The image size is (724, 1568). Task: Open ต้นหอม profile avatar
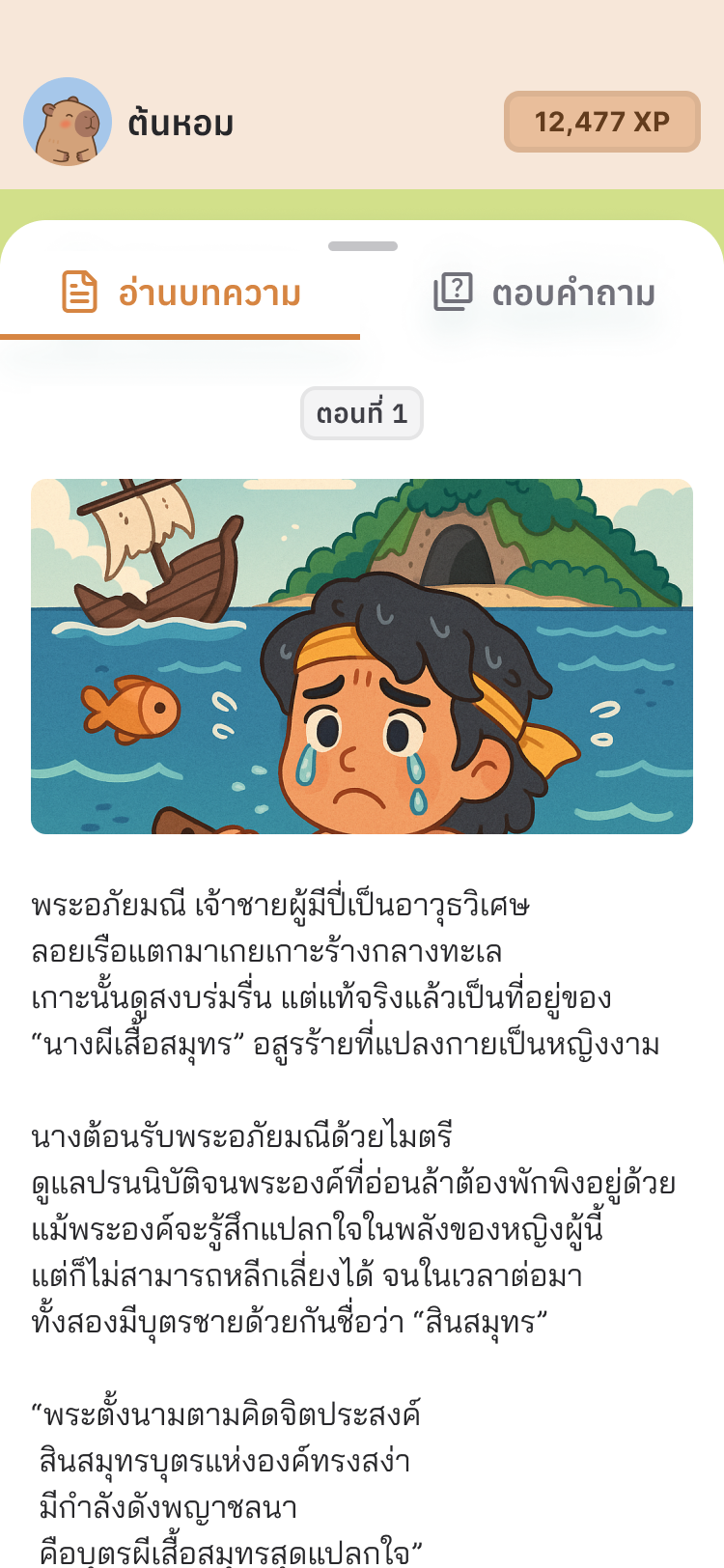click(67, 122)
